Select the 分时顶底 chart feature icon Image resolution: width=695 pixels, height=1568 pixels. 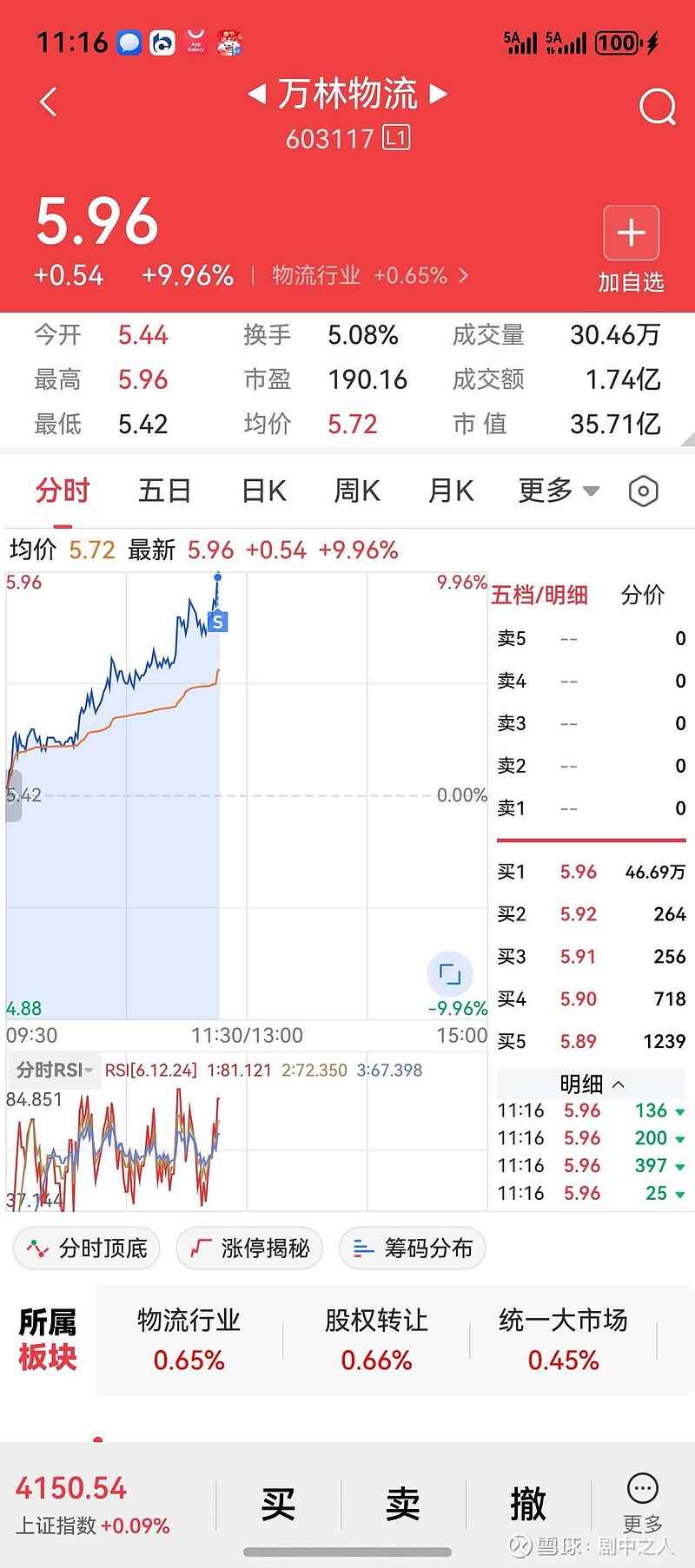pyautogui.click(x=86, y=1248)
